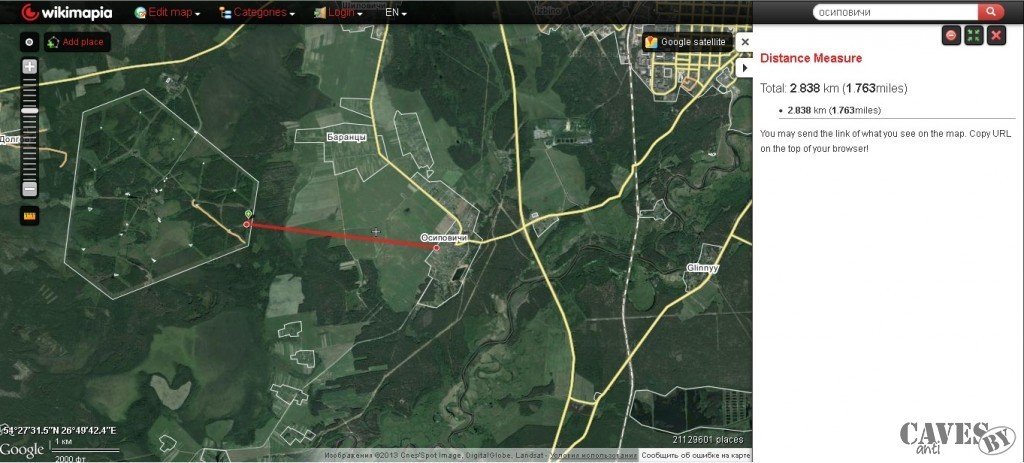
Task: Report a map error link at bottom
Action: [x=696, y=456]
